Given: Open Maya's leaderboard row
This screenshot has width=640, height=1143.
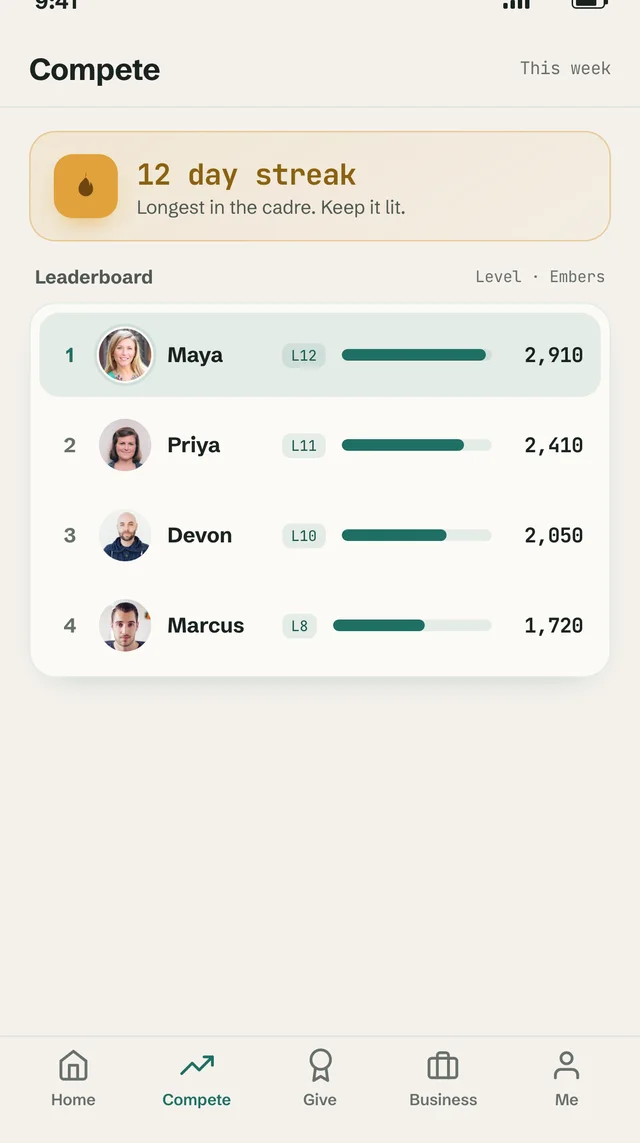Looking at the screenshot, I should pyautogui.click(x=320, y=355).
